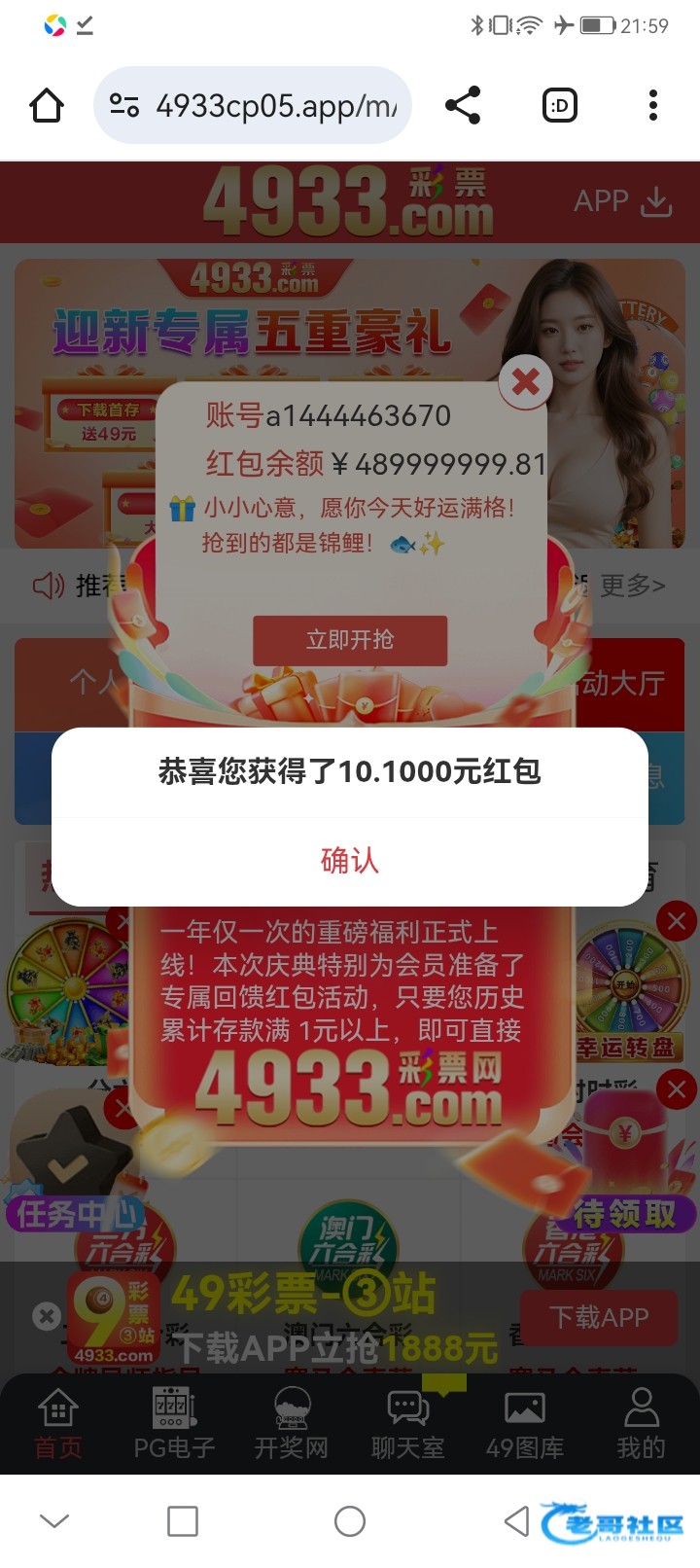Screen dimensions: 700x1568
Task: Confirm the red packet dialog with 确认
Action: [x=349, y=861]
